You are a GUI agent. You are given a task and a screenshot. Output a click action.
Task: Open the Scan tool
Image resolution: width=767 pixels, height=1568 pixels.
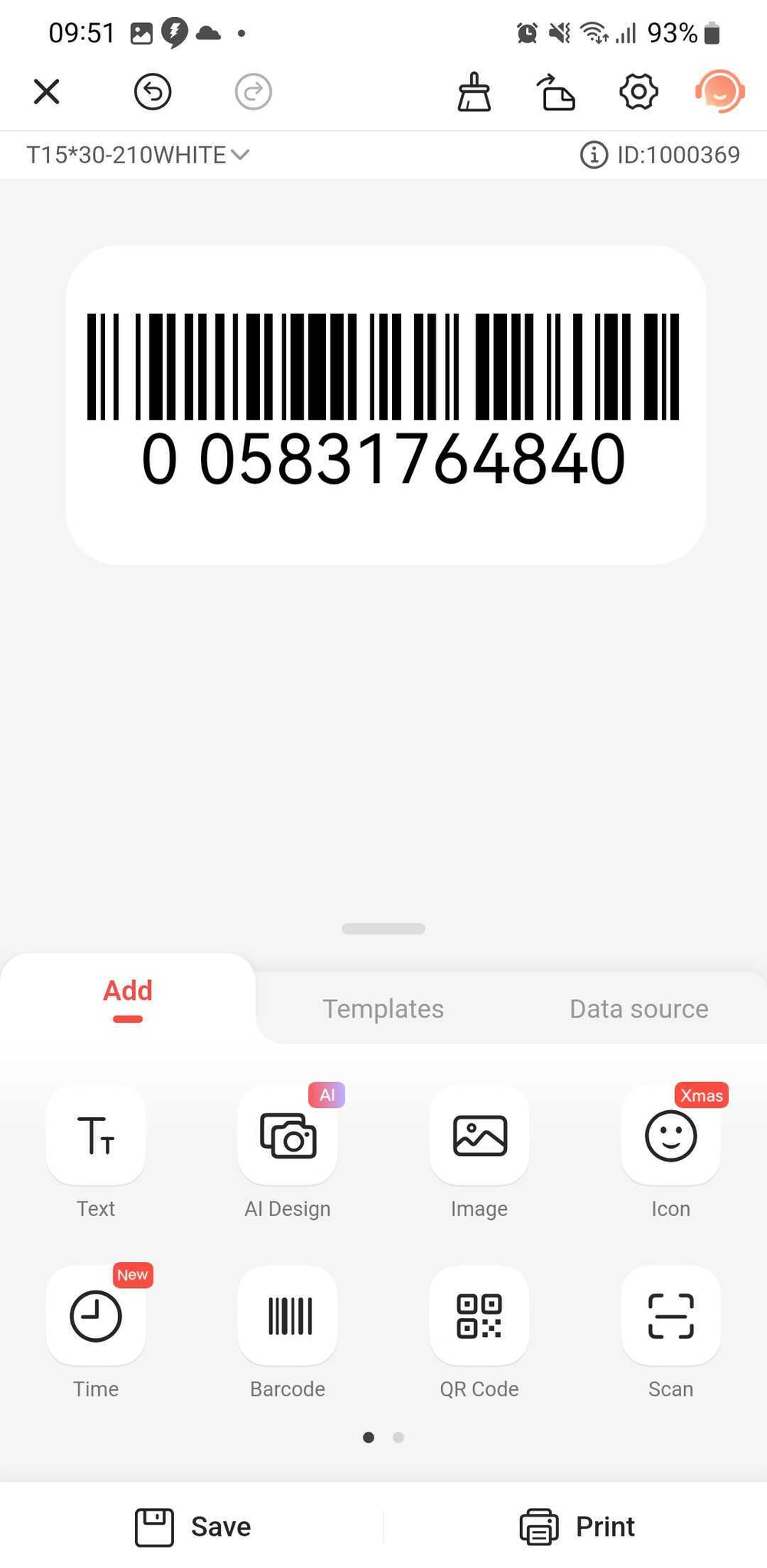pos(670,1317)
